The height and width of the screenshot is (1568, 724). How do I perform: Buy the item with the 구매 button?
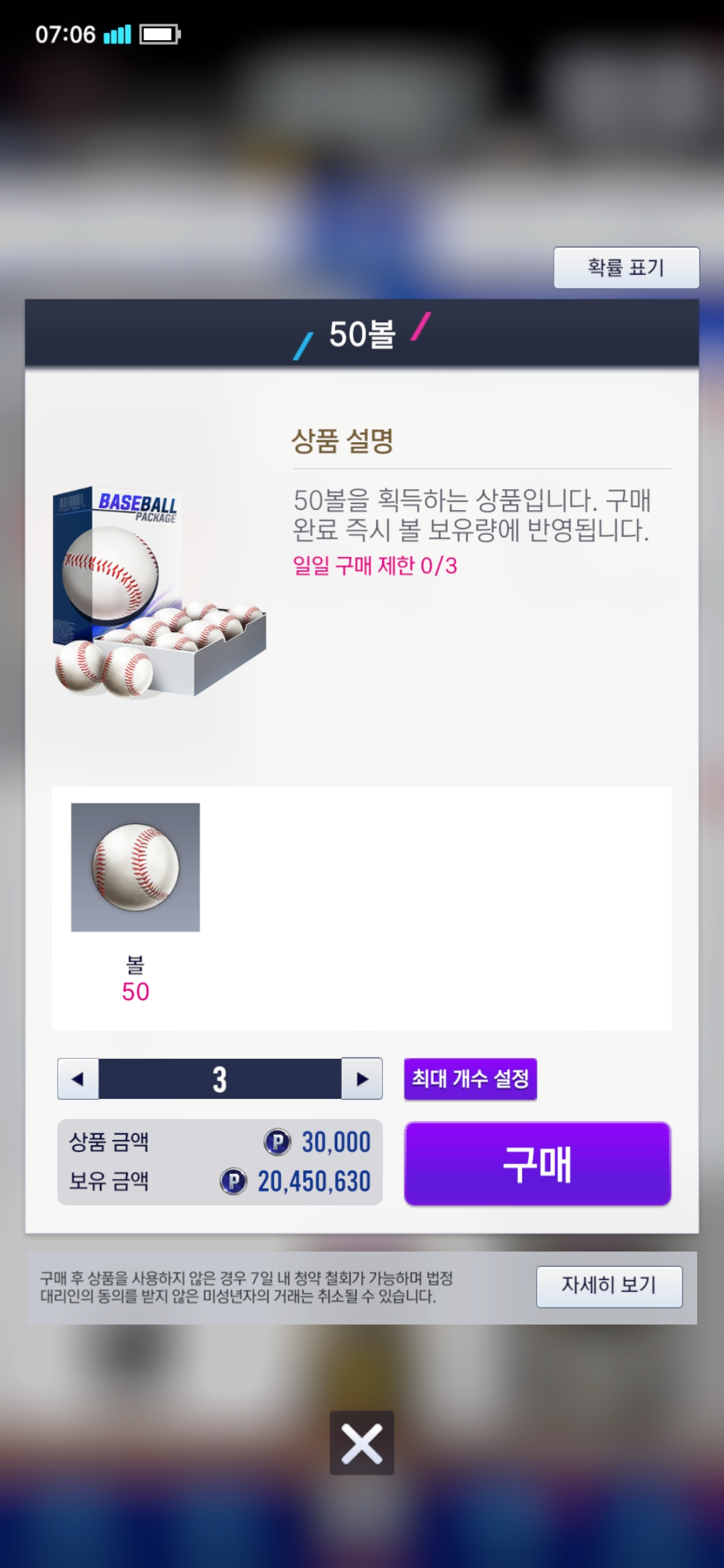537,1164
